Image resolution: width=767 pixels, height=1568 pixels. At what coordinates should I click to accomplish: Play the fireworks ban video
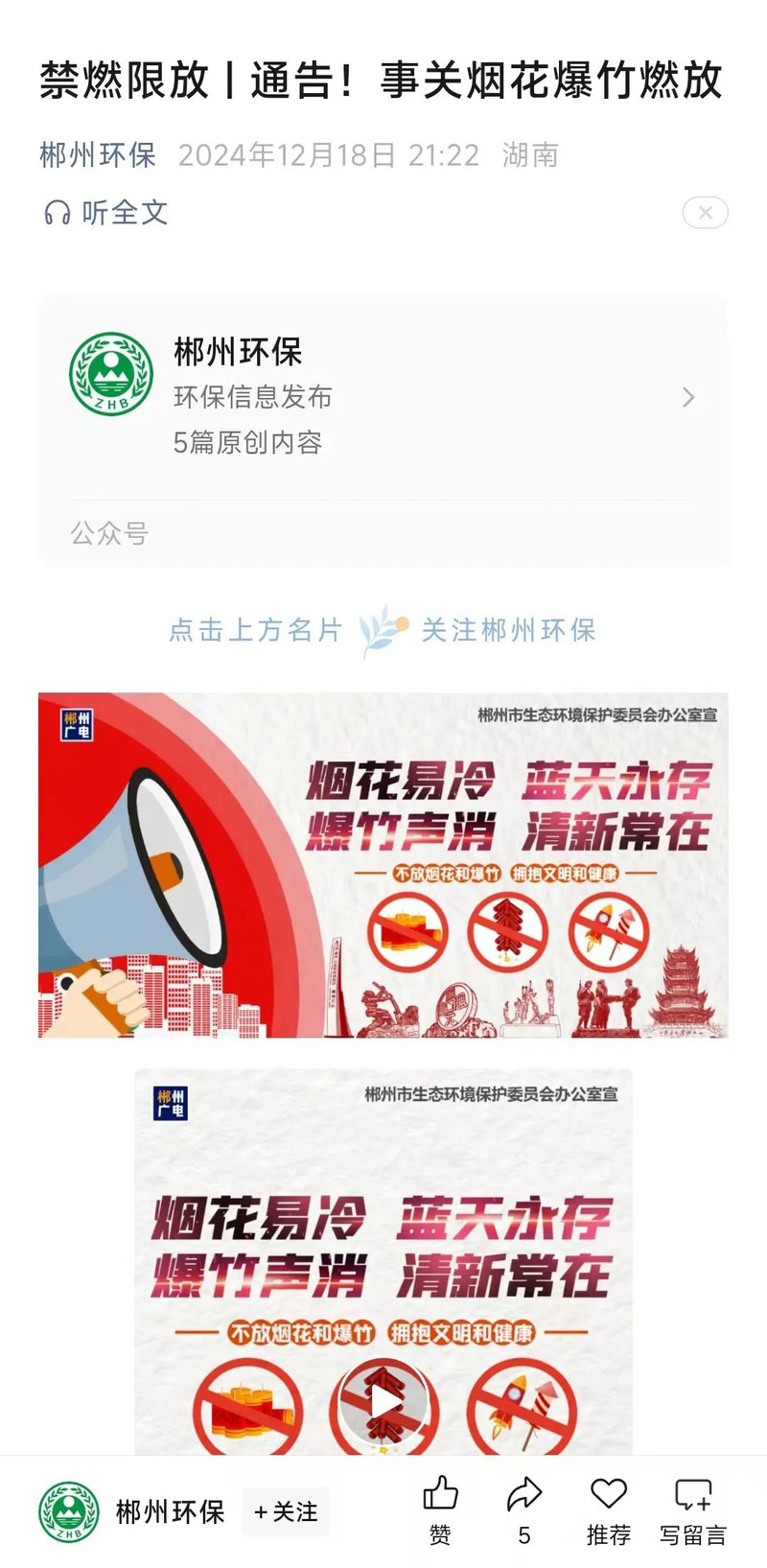(383, 1403)
